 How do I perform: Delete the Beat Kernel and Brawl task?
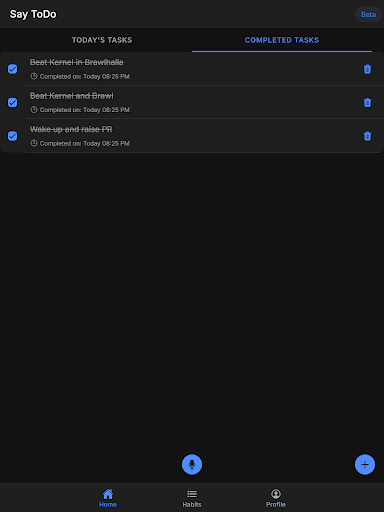pos(367,102)
